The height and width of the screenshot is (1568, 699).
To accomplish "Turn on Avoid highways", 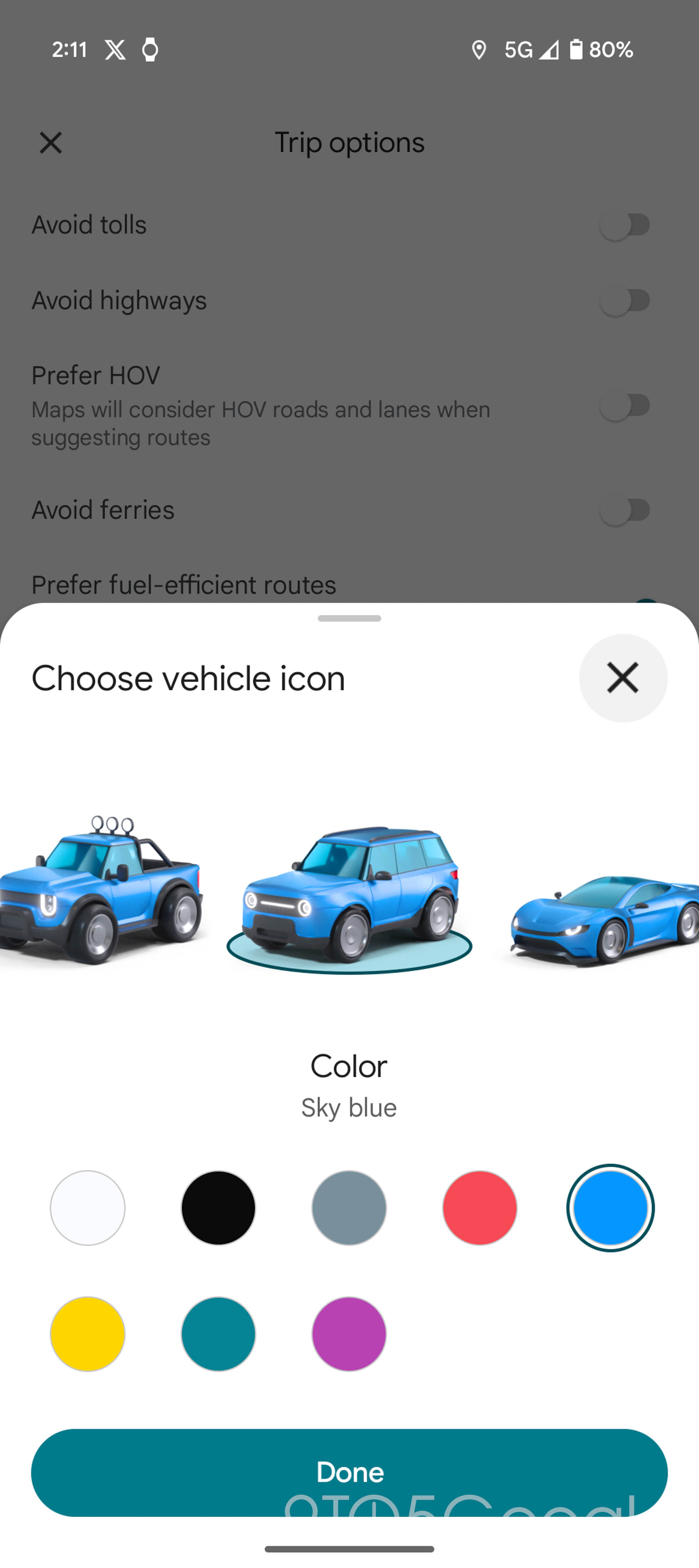I will pyautogui.click(x=625, y=300).
